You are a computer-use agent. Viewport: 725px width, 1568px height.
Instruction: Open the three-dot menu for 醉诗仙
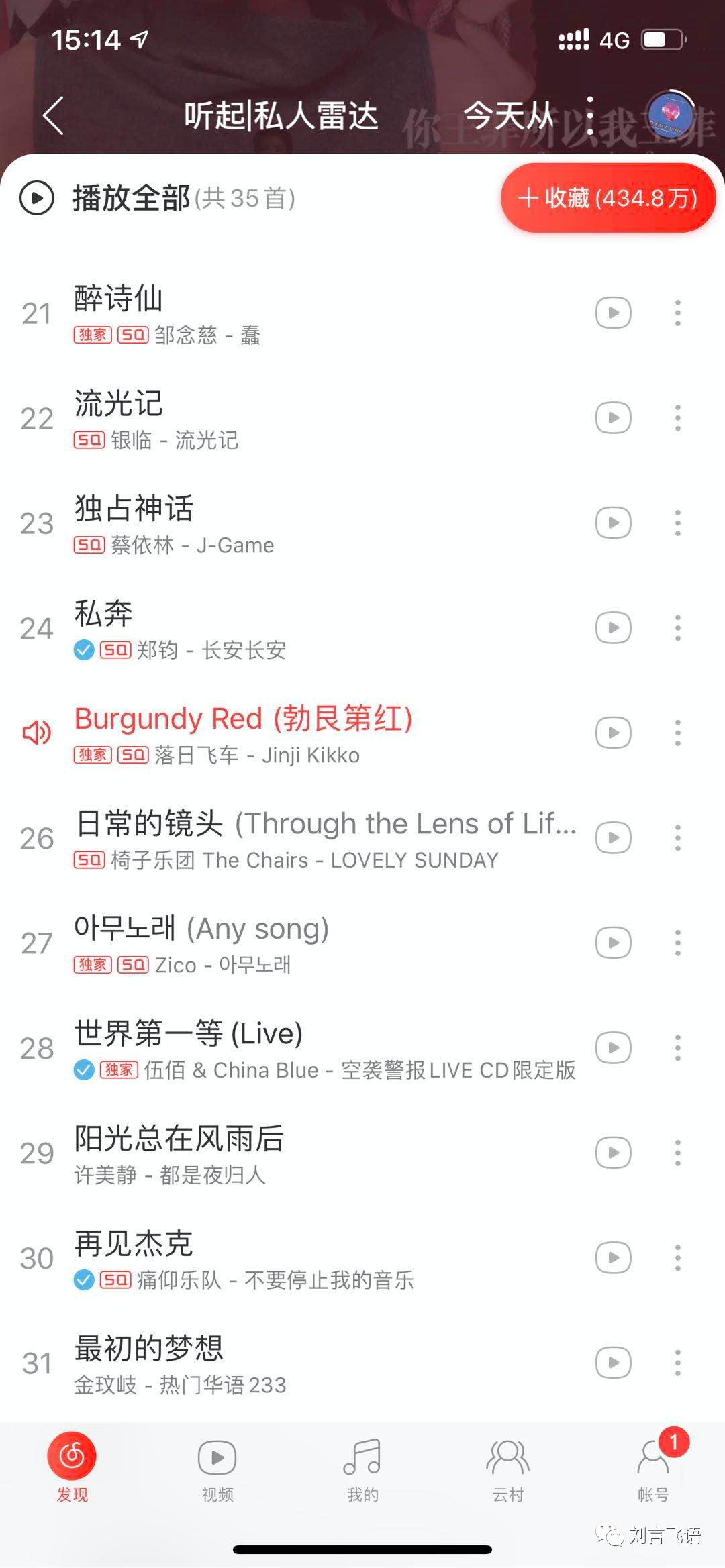pos(678,313)
